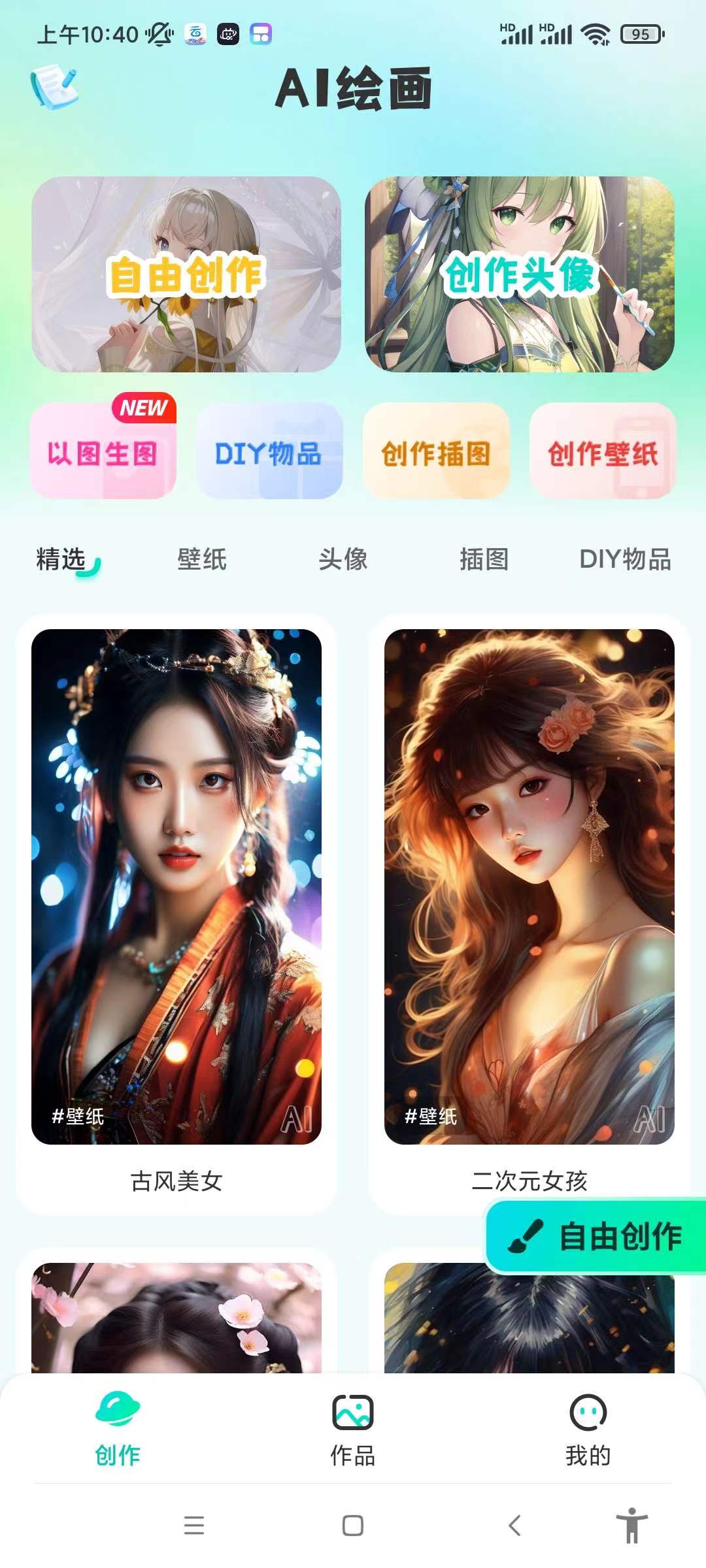
Task: Switch to the 头像 tab
Action: 343,559
